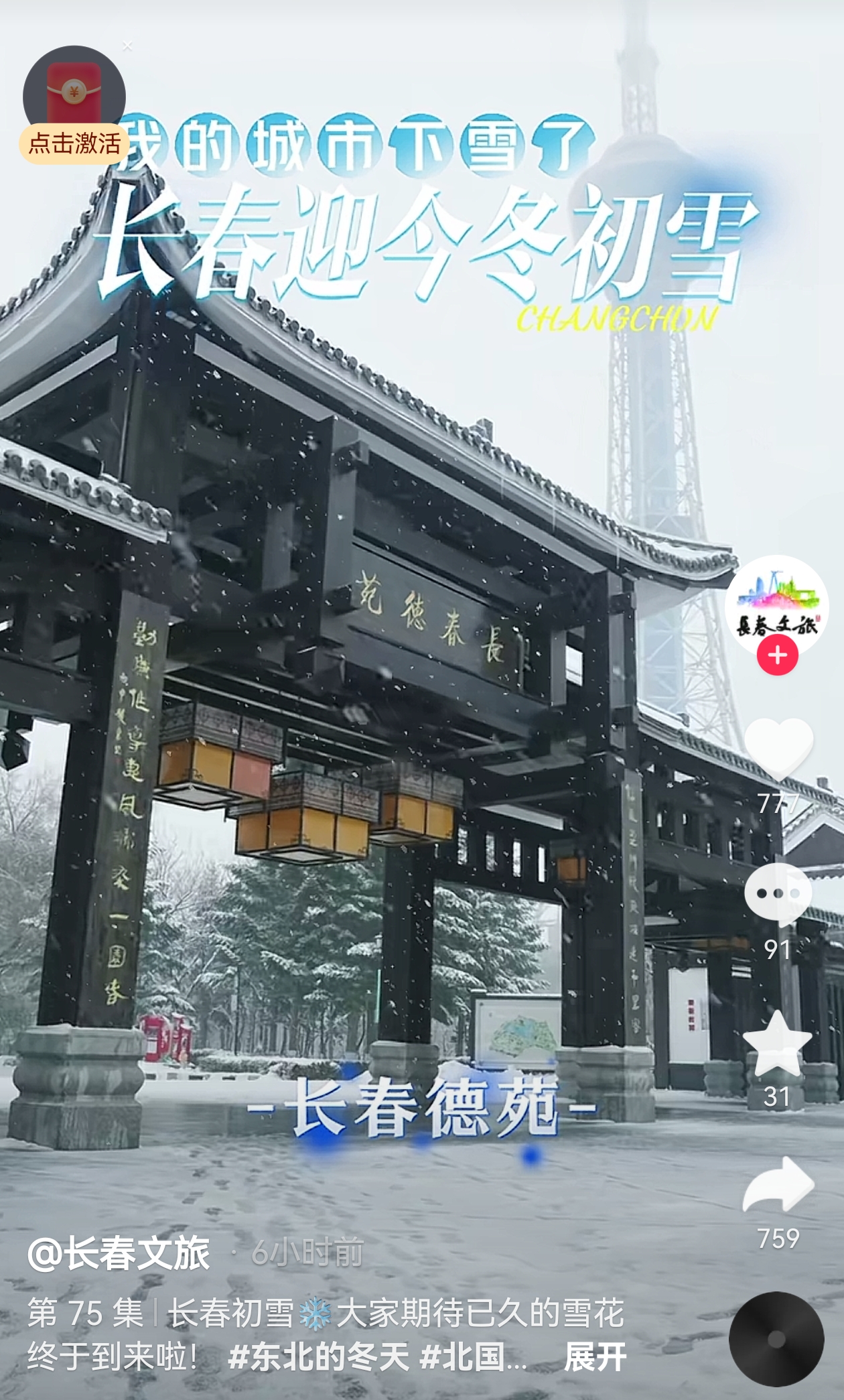Follow 长春文旅 with the plus button
This screenshot has height=1400, width=844.
[x=777, y=655]
